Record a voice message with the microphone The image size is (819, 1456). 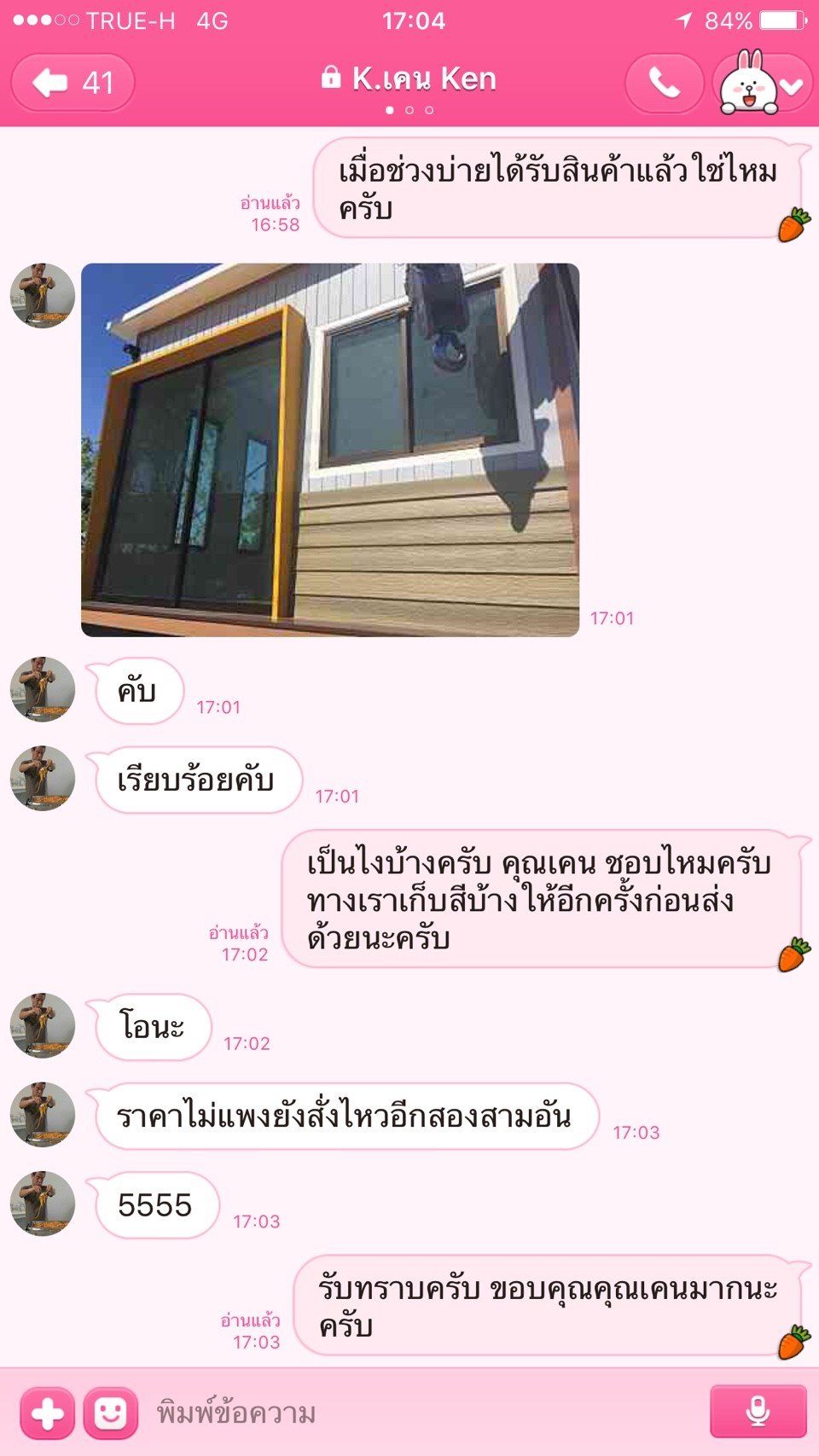click(x=758, y=1412)
